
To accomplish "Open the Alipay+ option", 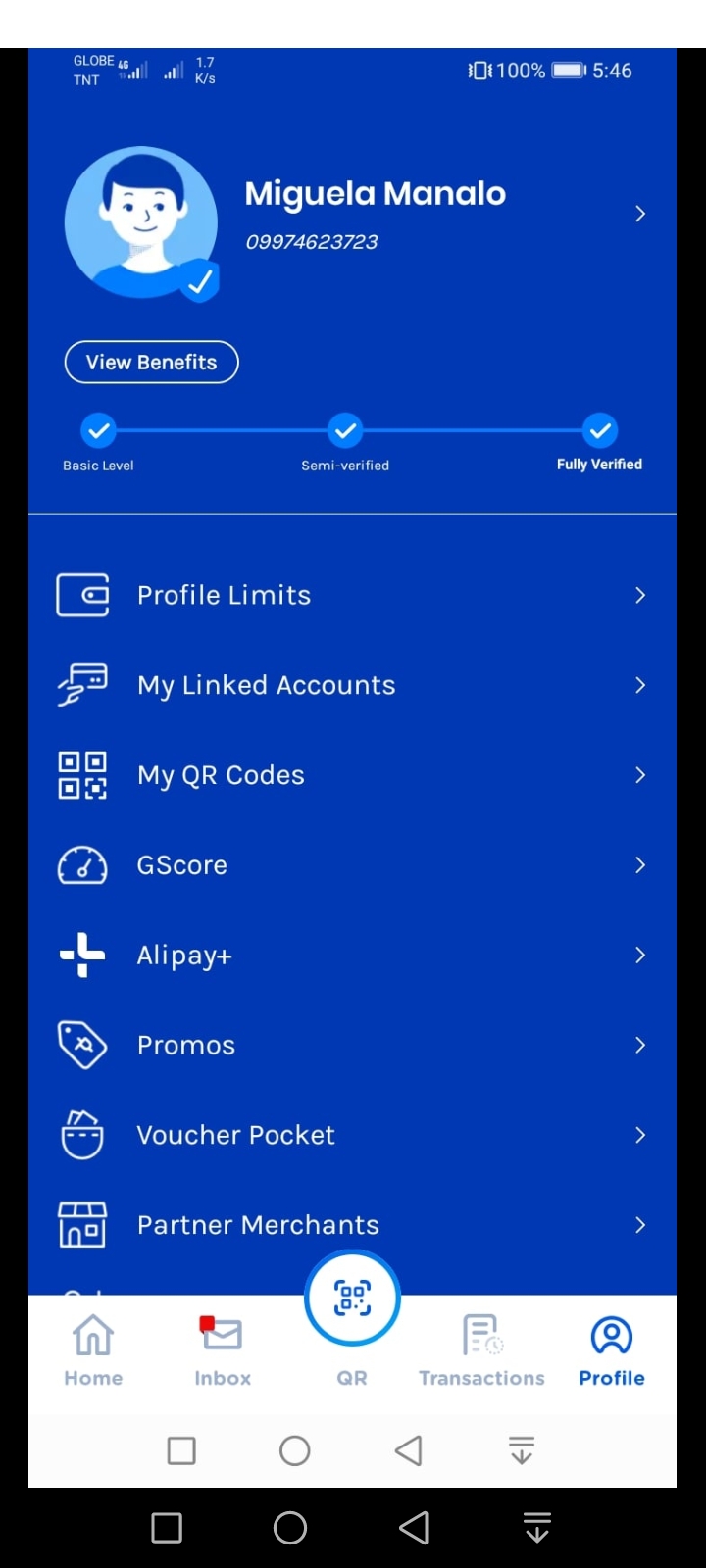I will point(351,955).
